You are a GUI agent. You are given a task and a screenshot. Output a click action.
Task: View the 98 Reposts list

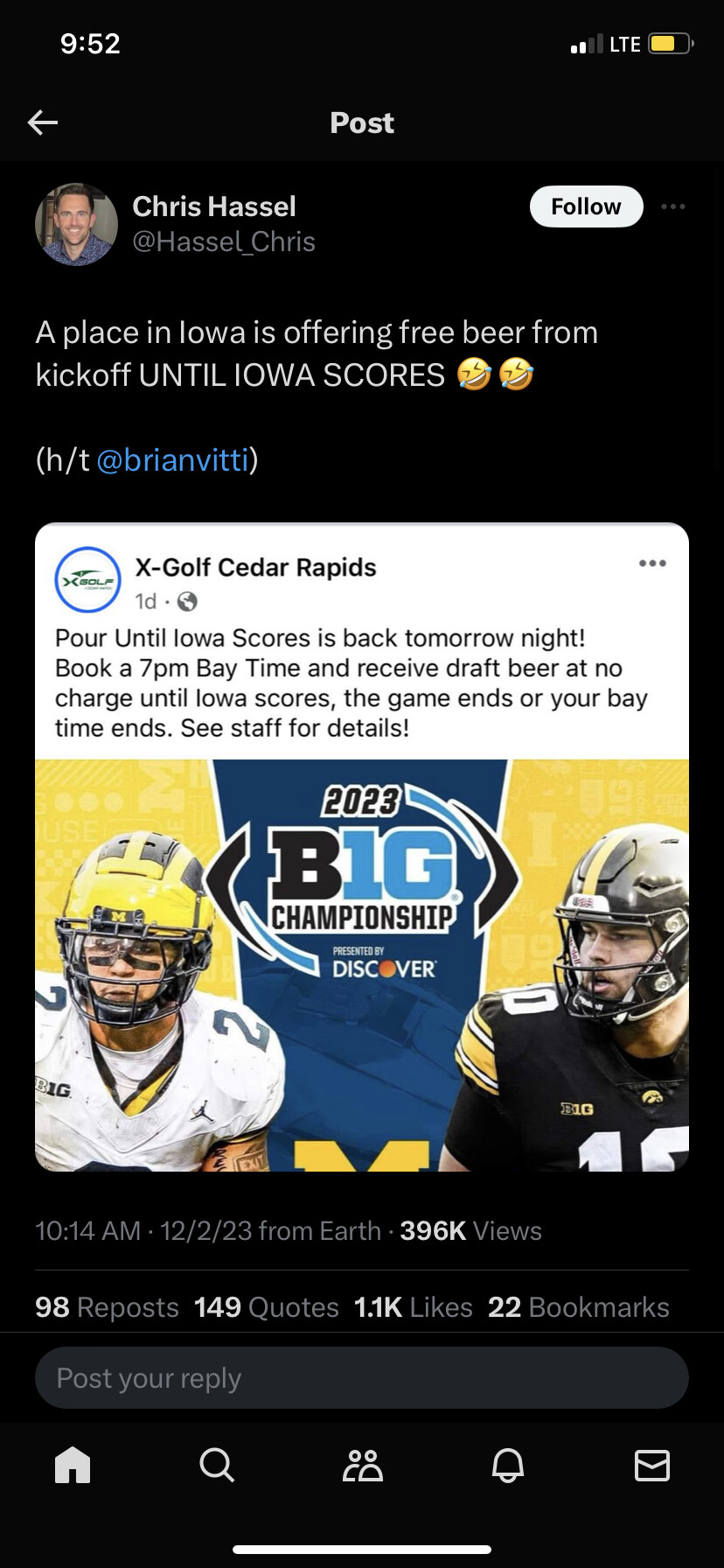click(107, 1307)
